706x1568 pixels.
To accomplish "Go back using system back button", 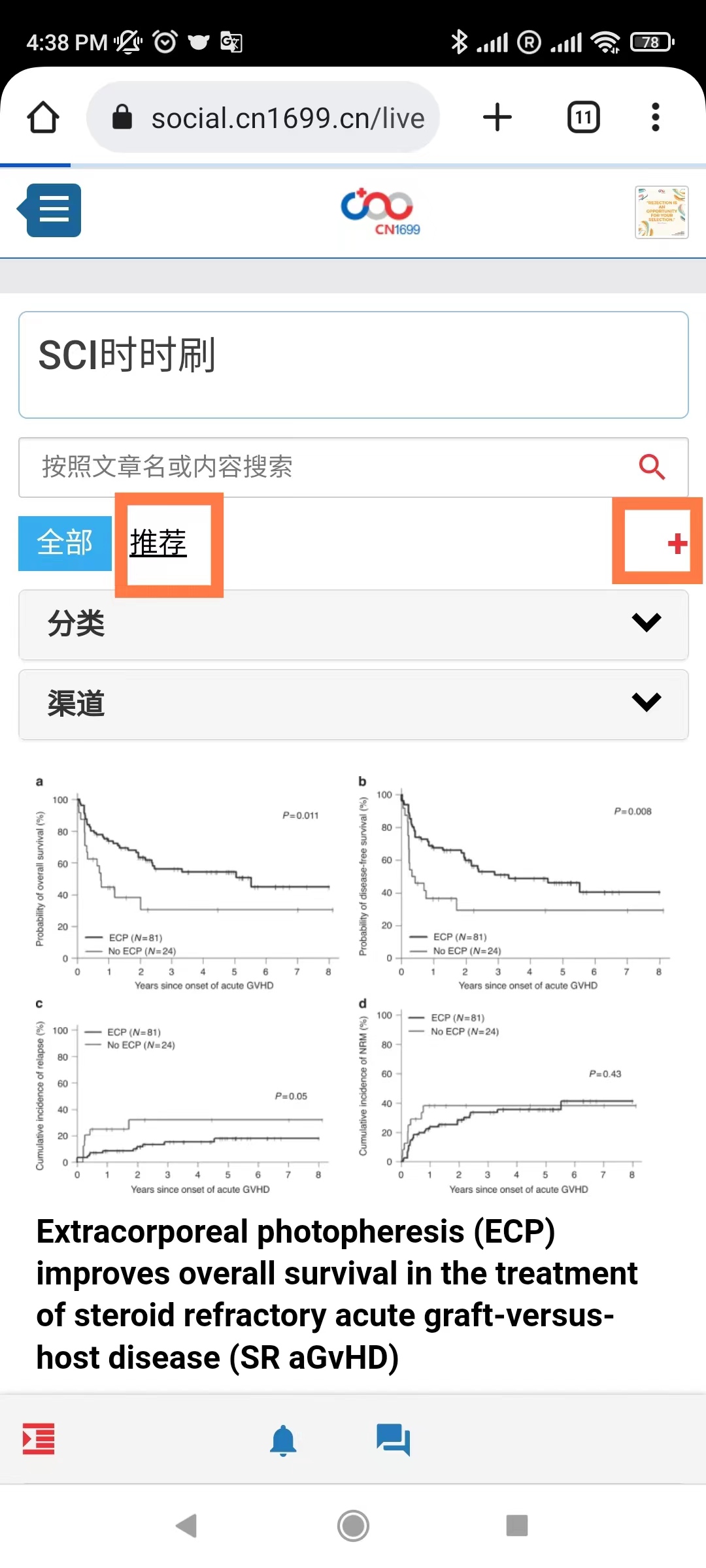I will [x=187, y=1526].
